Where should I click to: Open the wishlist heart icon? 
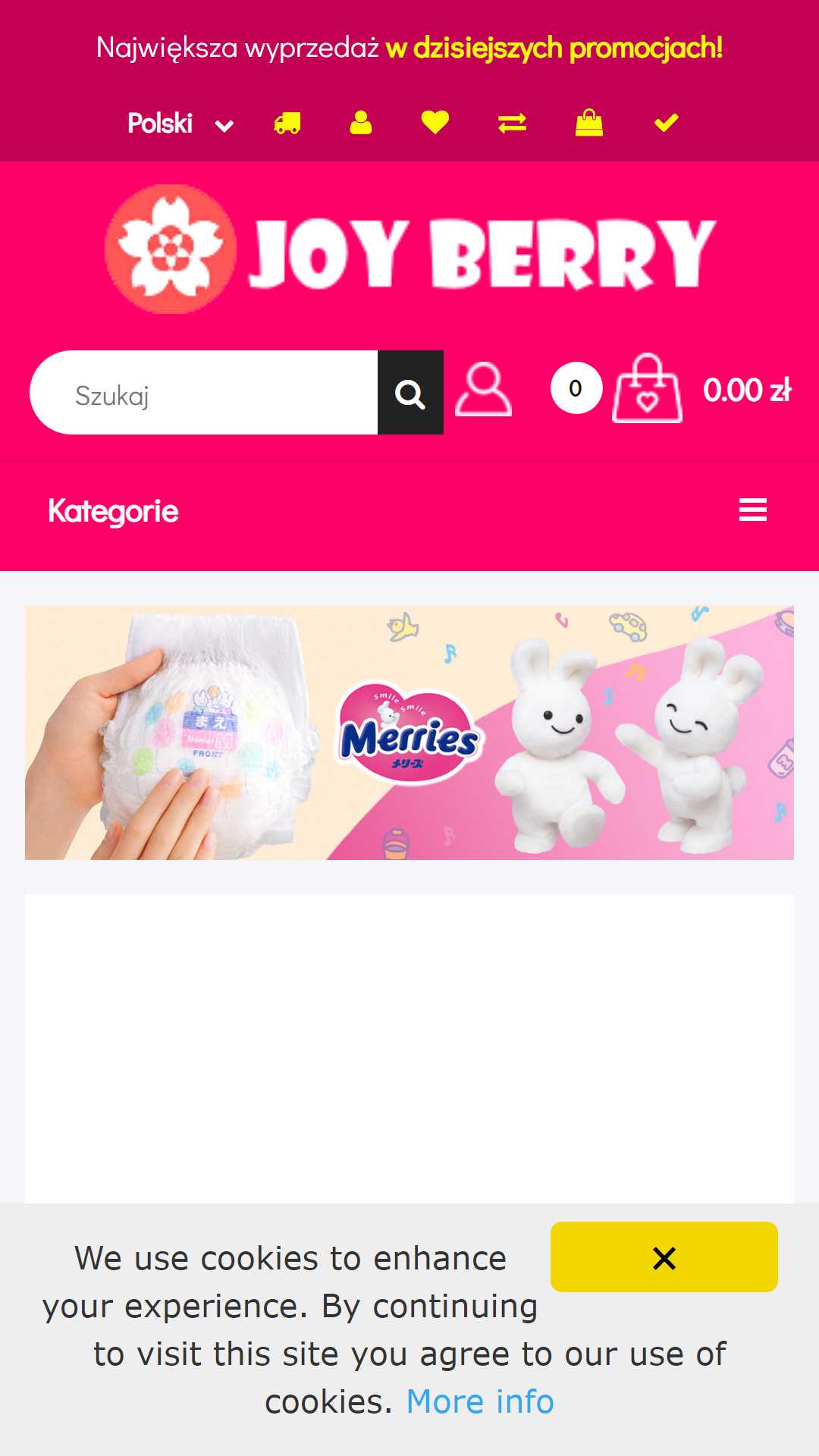[435, 123]
